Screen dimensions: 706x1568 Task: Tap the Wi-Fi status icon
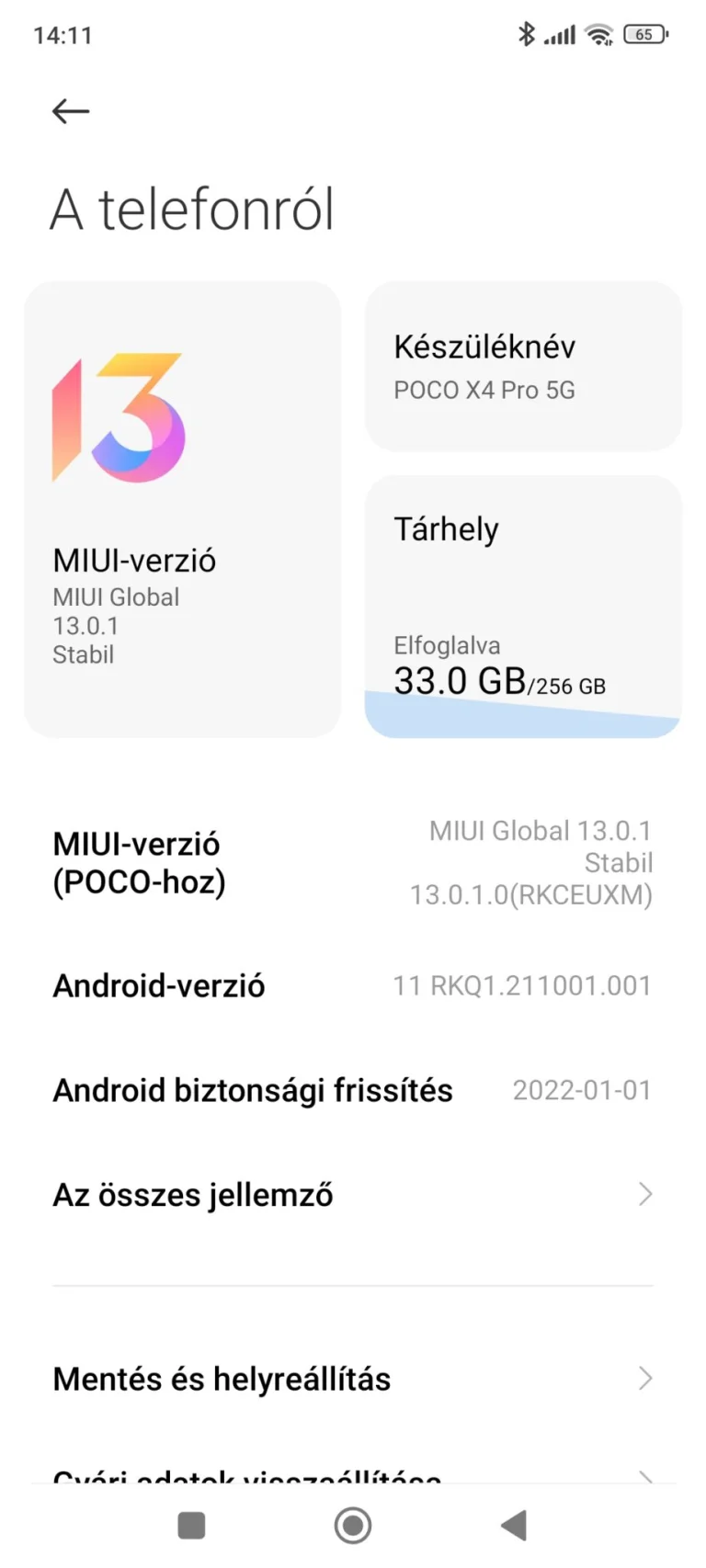[599, 33]
